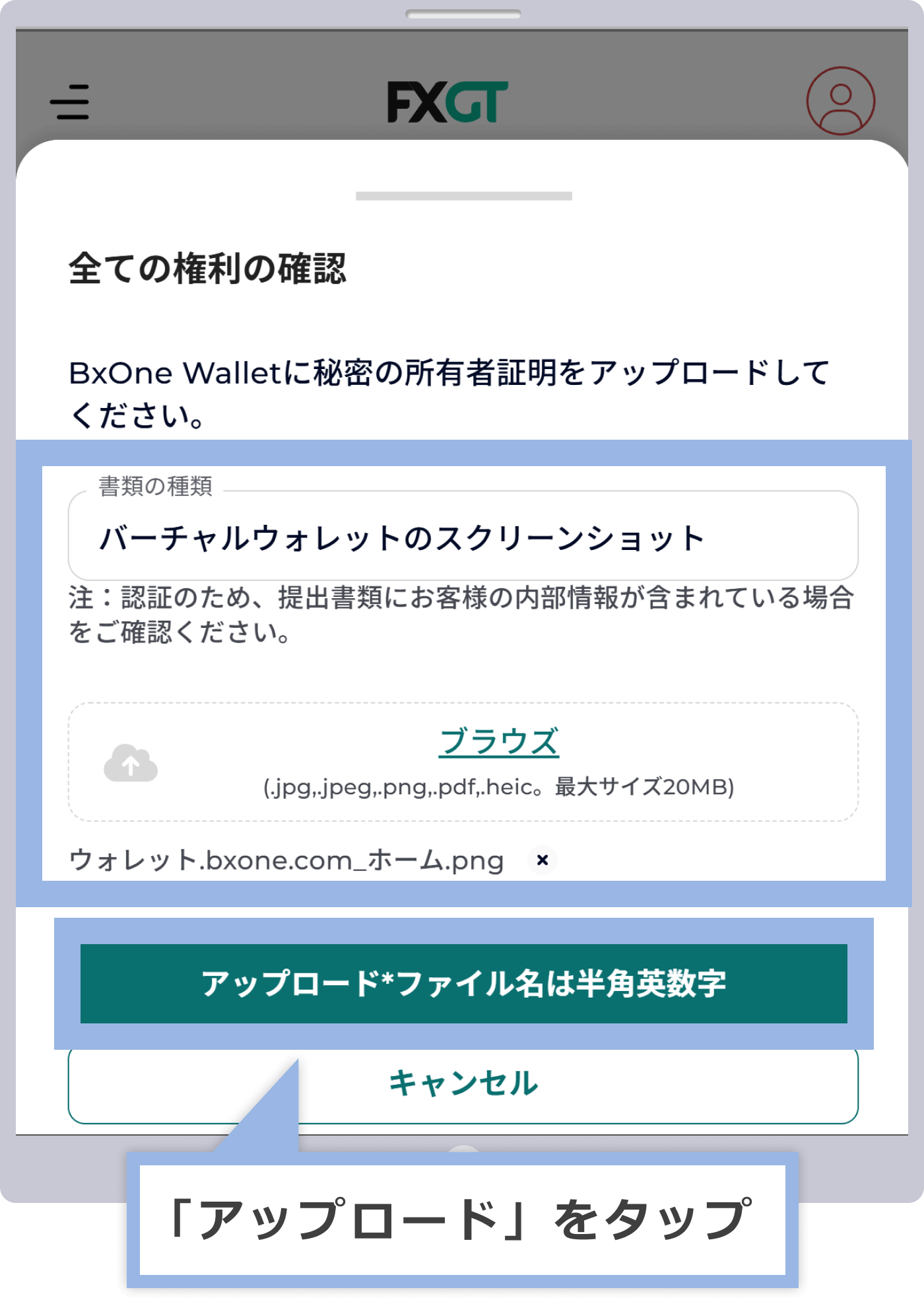Tap the キャンセル button
The image size is (924, 1302).
point(462,1083)
